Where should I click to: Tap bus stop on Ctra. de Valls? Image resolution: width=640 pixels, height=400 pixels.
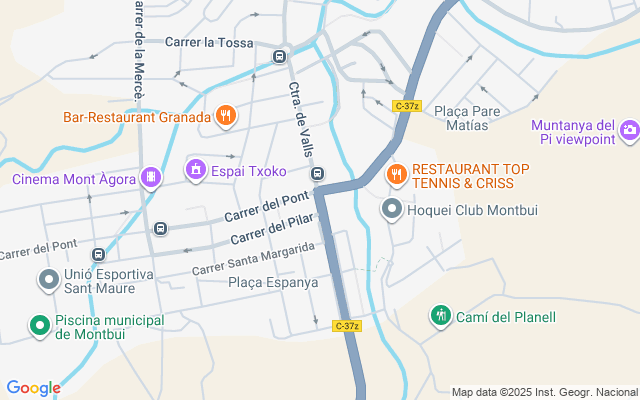pyautogui.click(x=318, y=174)
